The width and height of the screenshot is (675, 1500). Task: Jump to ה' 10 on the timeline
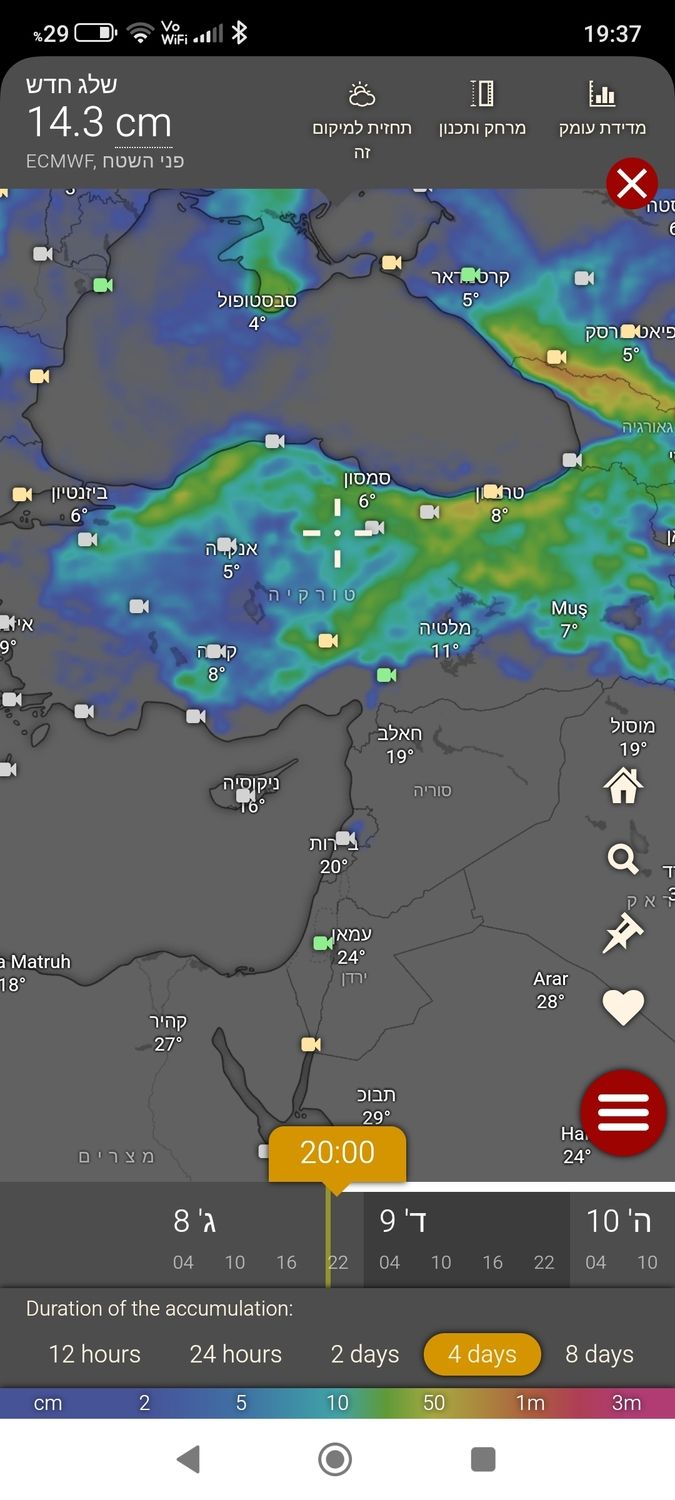pyautogui.click(x=619, y=1221)
